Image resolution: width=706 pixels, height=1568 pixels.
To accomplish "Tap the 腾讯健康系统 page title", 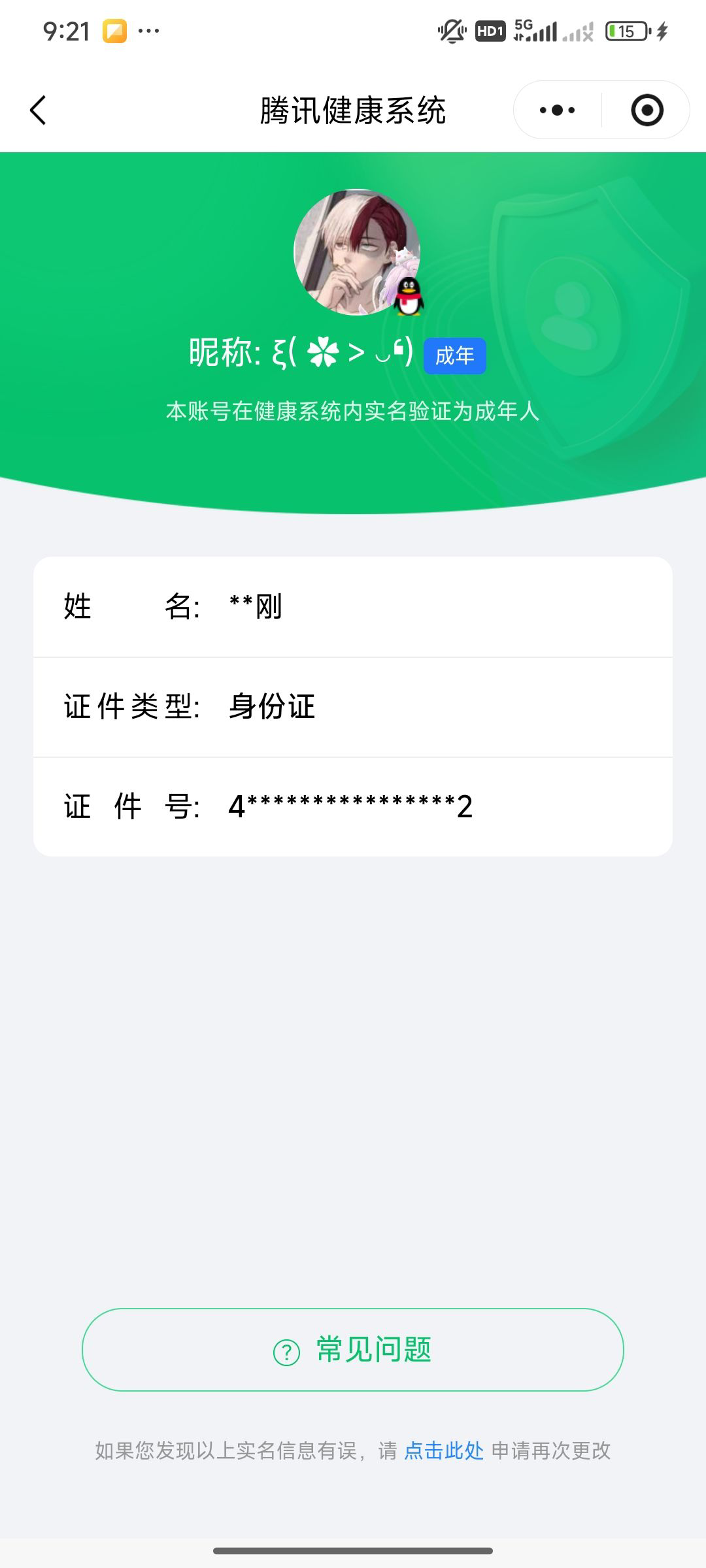I will coord(353,108).
